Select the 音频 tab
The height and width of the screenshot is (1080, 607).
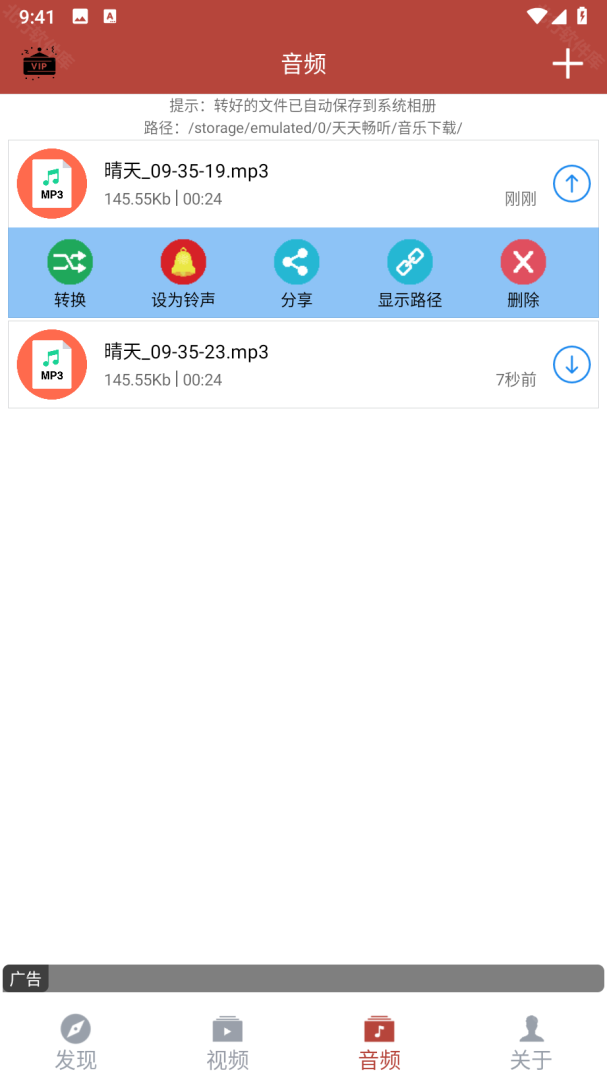379,1041
